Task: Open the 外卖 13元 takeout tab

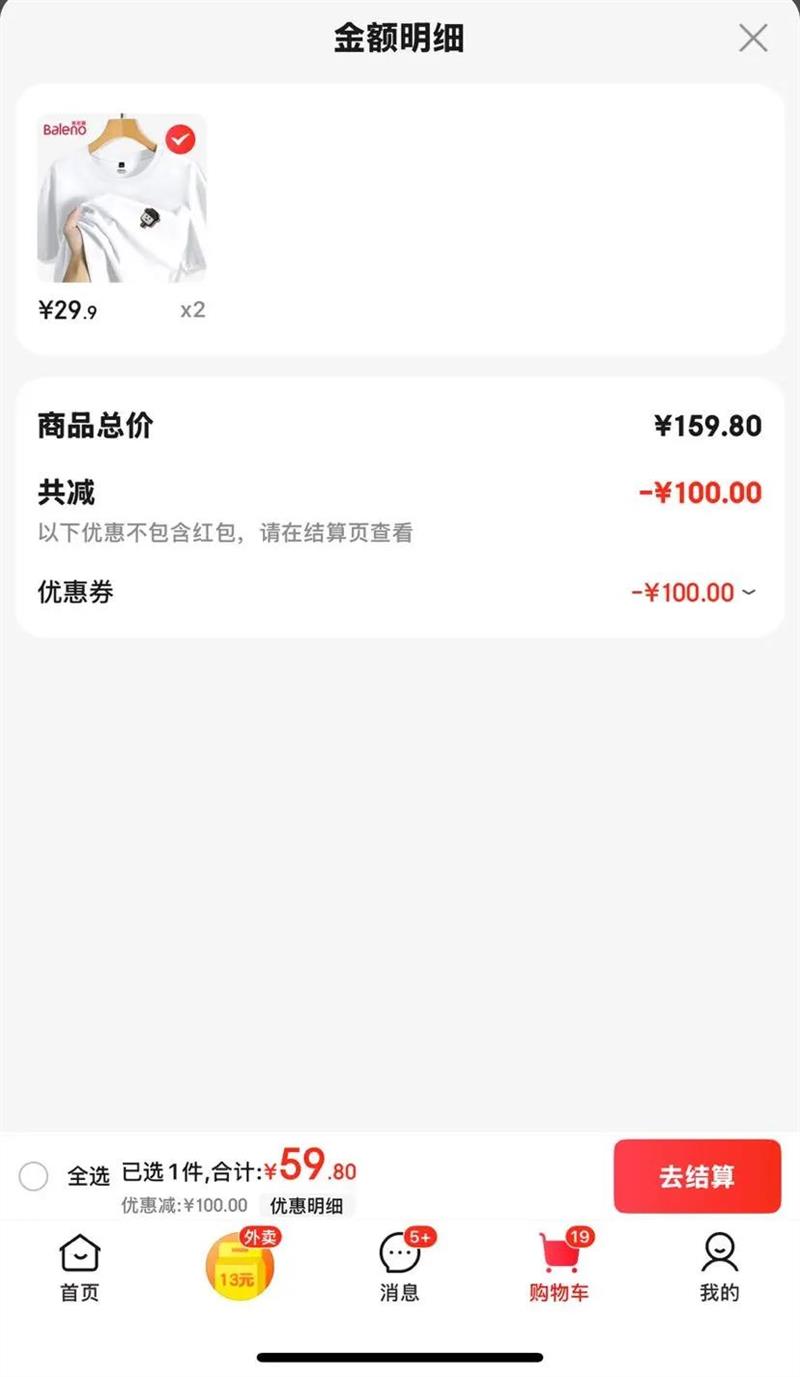Action: 239,1265
